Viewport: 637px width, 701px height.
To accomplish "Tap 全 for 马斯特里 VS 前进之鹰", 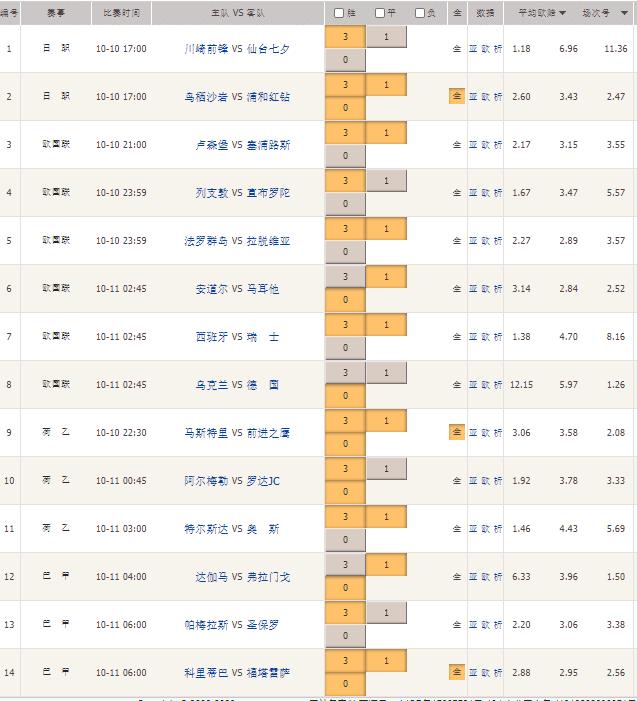I will (457, 432).
